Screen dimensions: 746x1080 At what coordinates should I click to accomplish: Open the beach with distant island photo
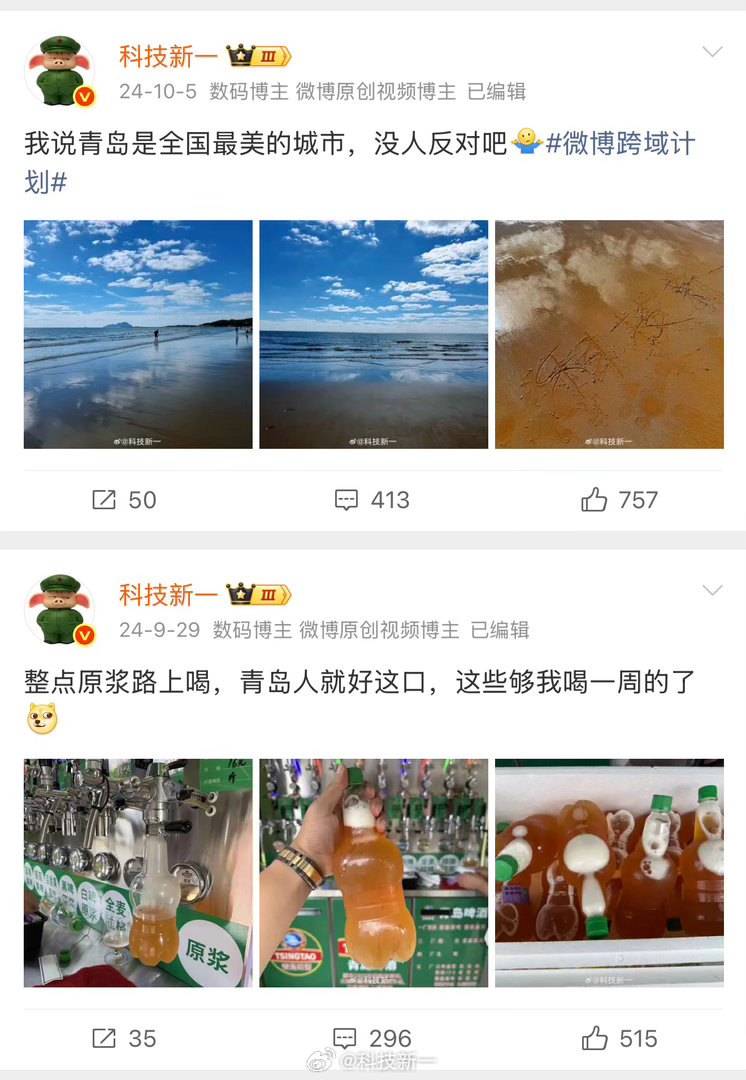pos(138,334)
